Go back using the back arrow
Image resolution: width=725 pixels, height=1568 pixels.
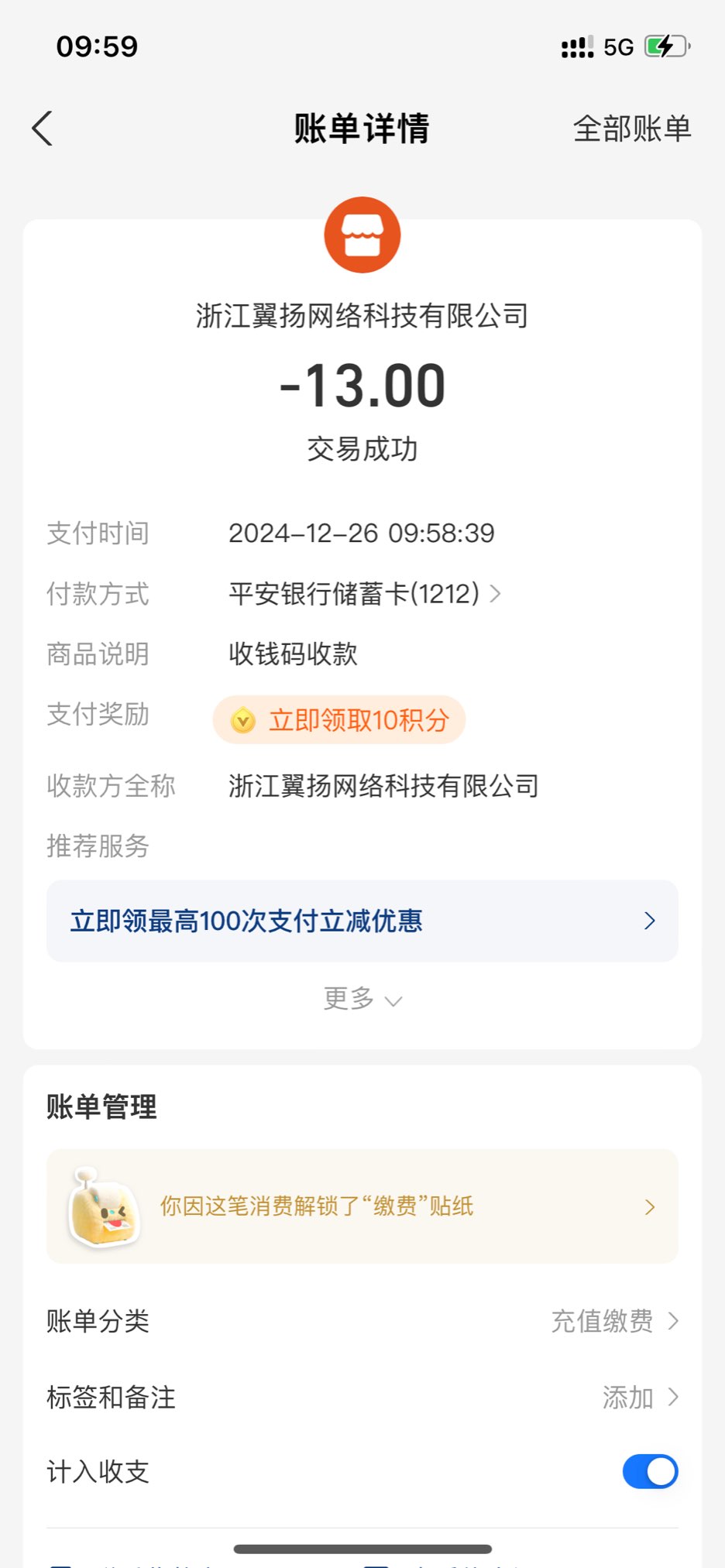[43, 129]
